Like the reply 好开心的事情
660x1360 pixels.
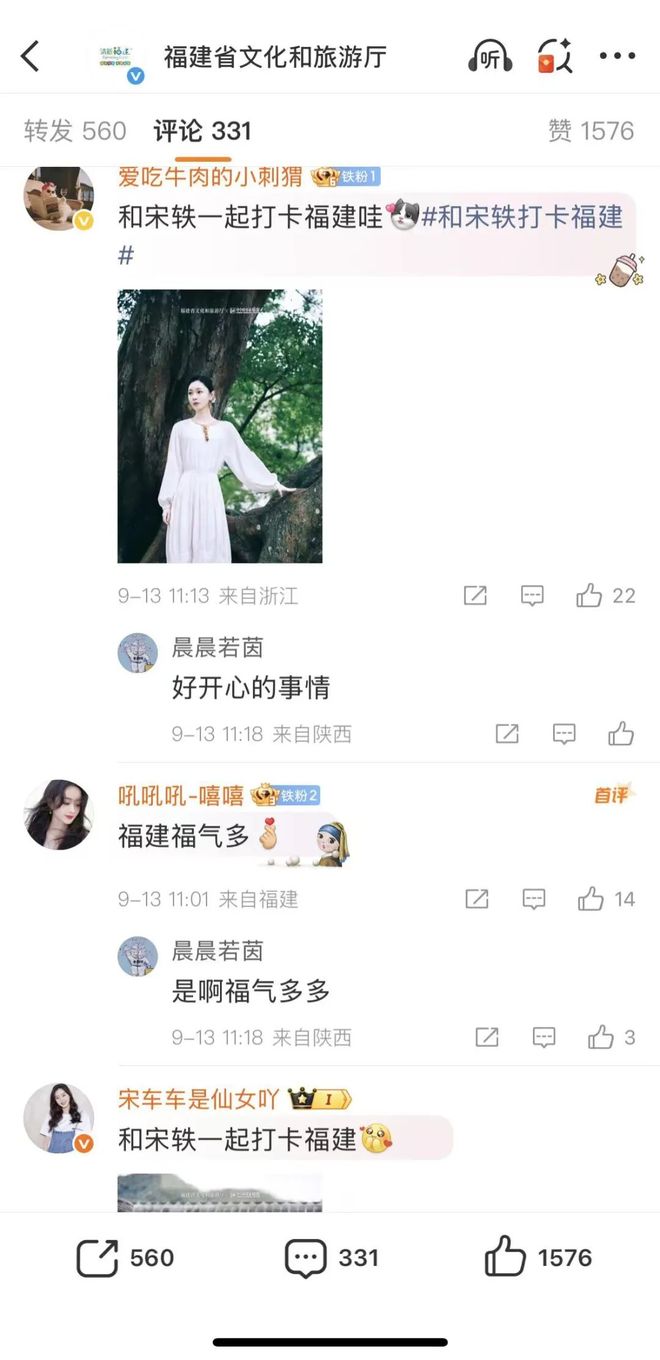(621, 734)
